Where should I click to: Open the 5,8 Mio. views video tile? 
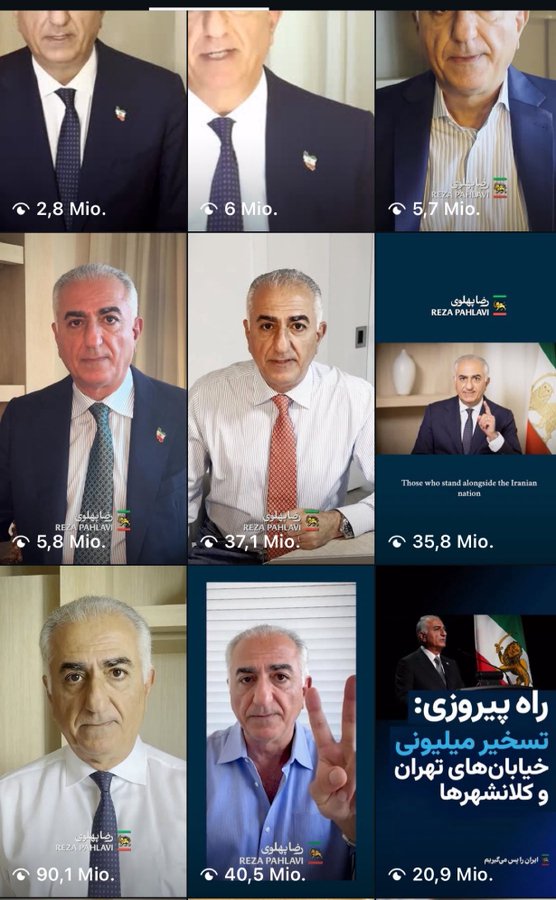[93, 398]
